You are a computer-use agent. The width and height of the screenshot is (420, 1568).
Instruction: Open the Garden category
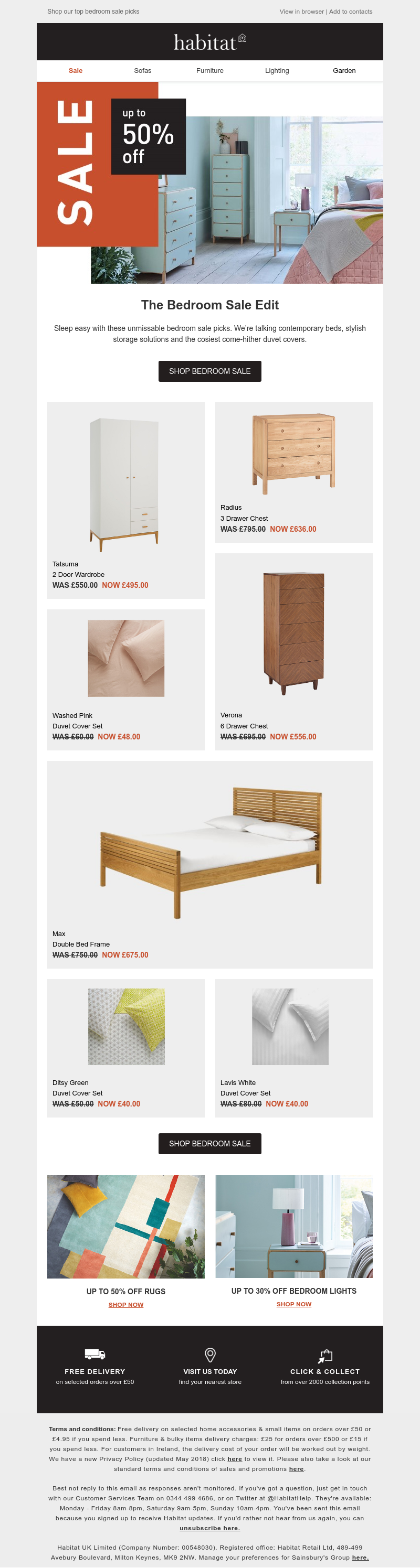[x=344, y=71]
